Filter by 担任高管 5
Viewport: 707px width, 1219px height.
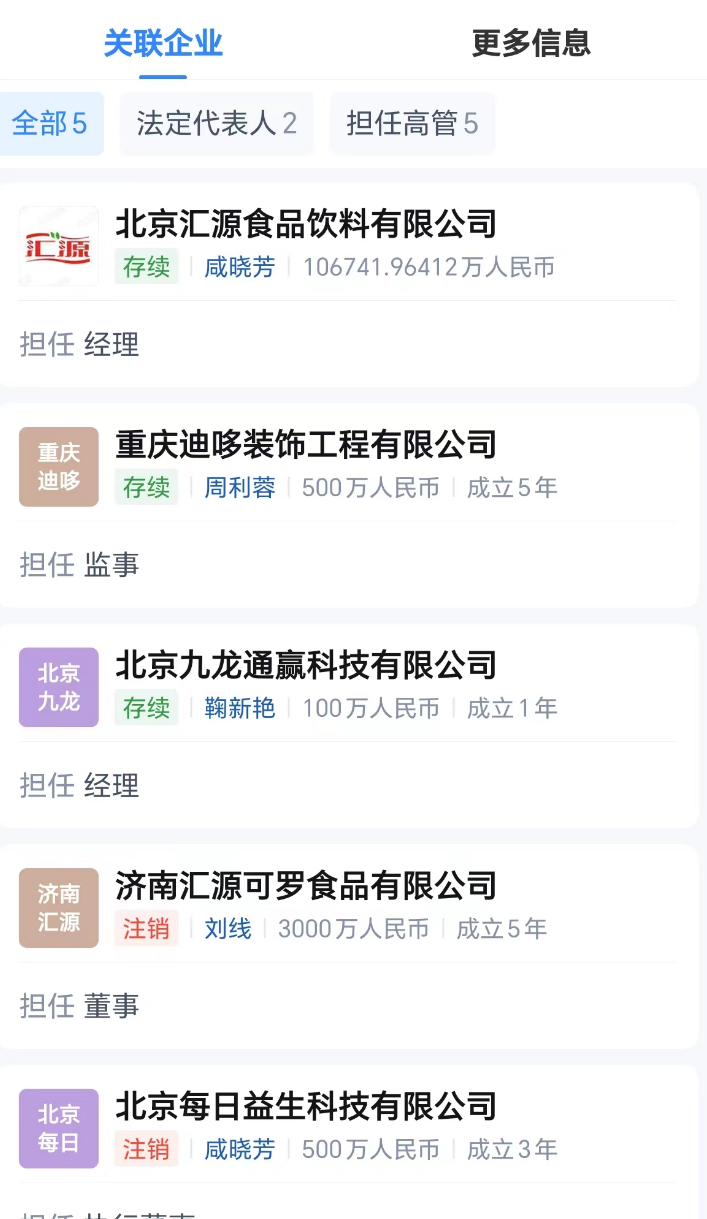(x=412, y=124)
